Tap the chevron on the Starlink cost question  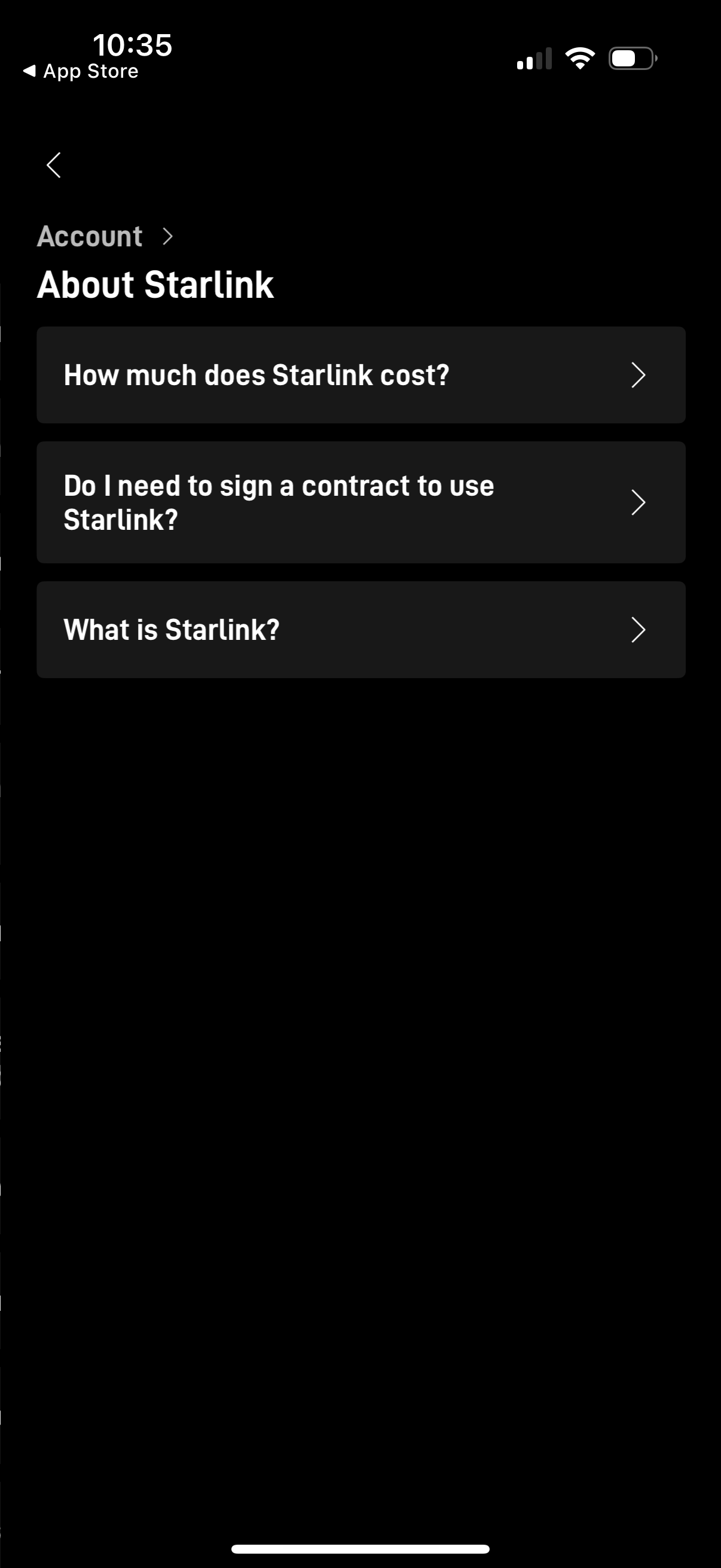(637, 375)
